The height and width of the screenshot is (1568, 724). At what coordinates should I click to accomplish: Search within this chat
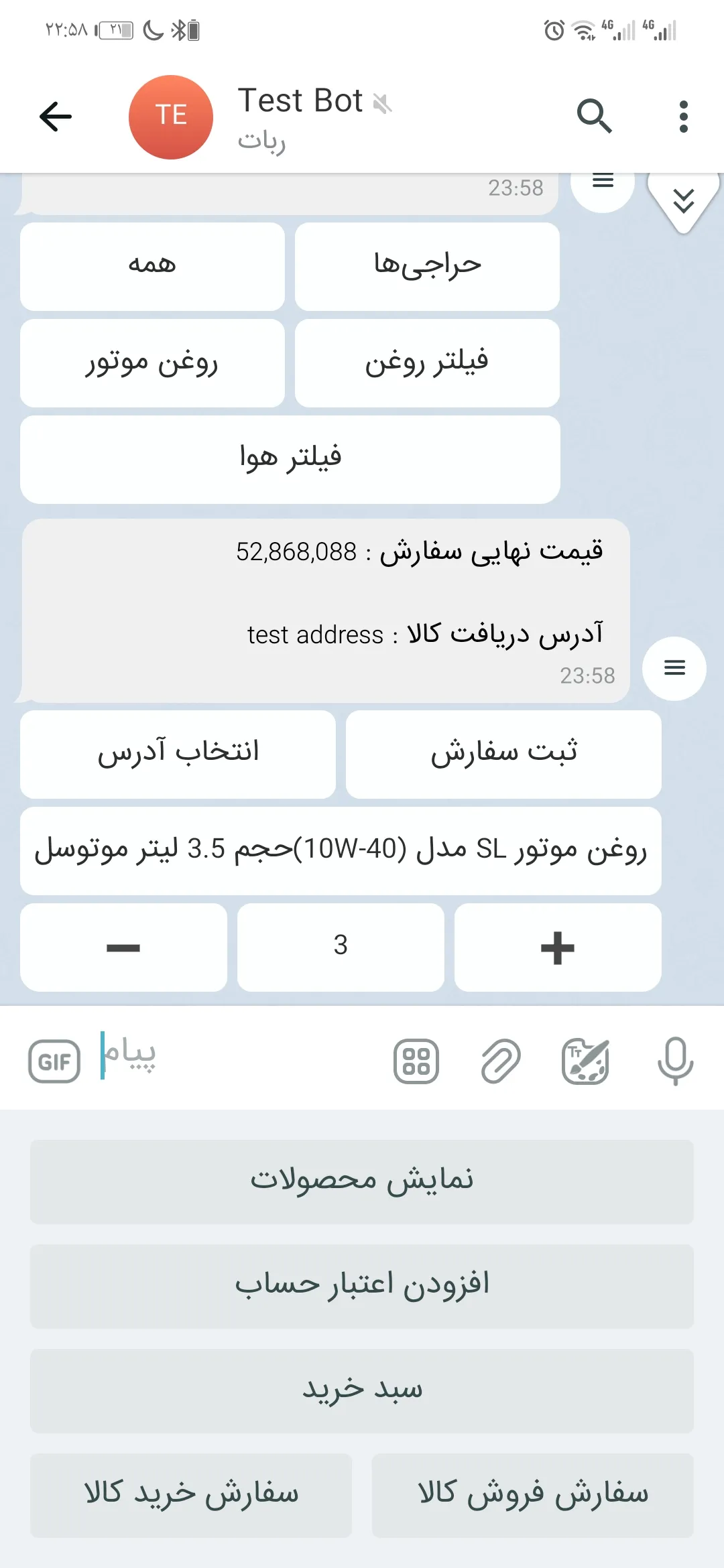point(594,117)
